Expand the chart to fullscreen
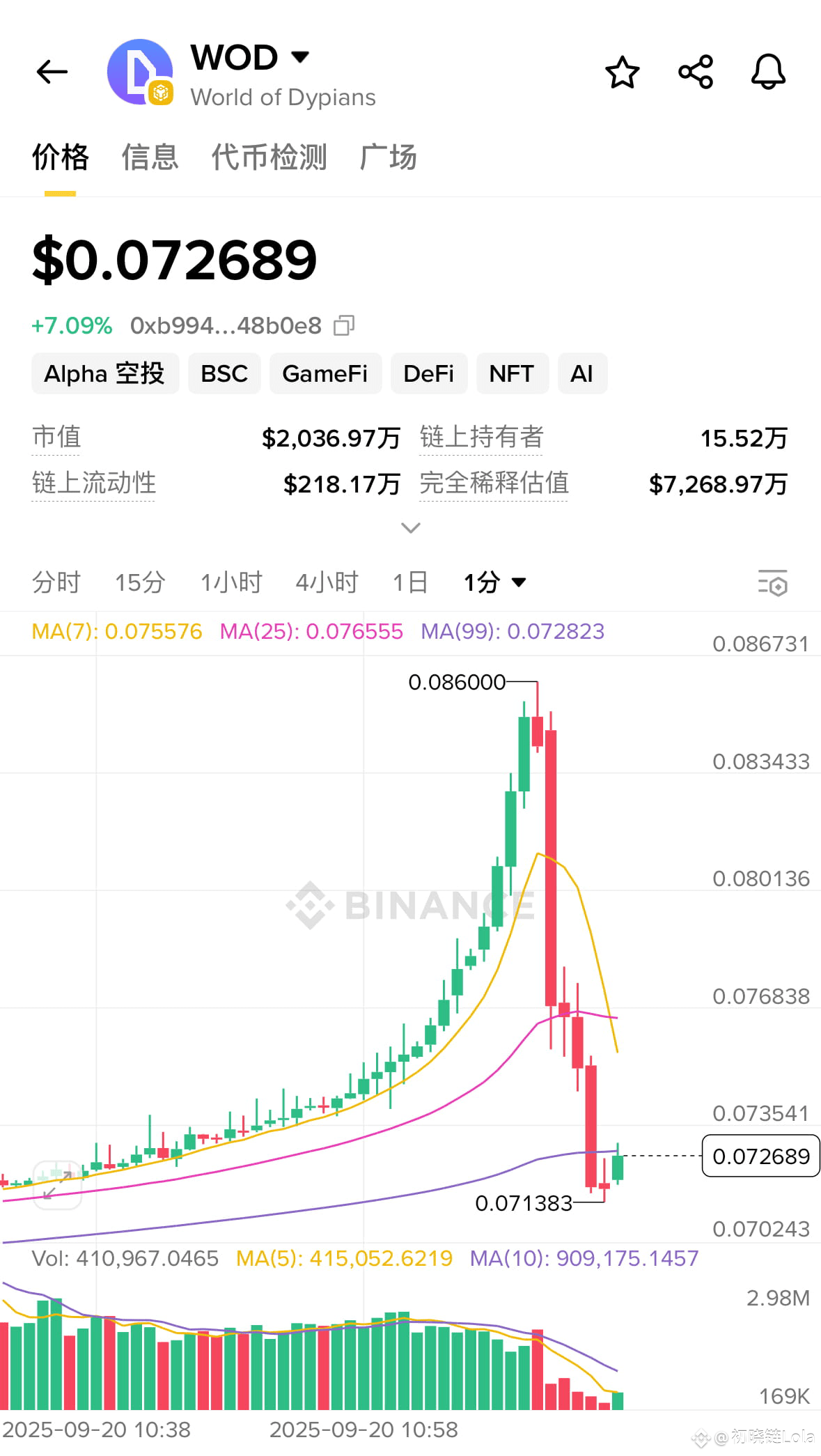Screen dimensions: 821x1456 [58, 1185]
